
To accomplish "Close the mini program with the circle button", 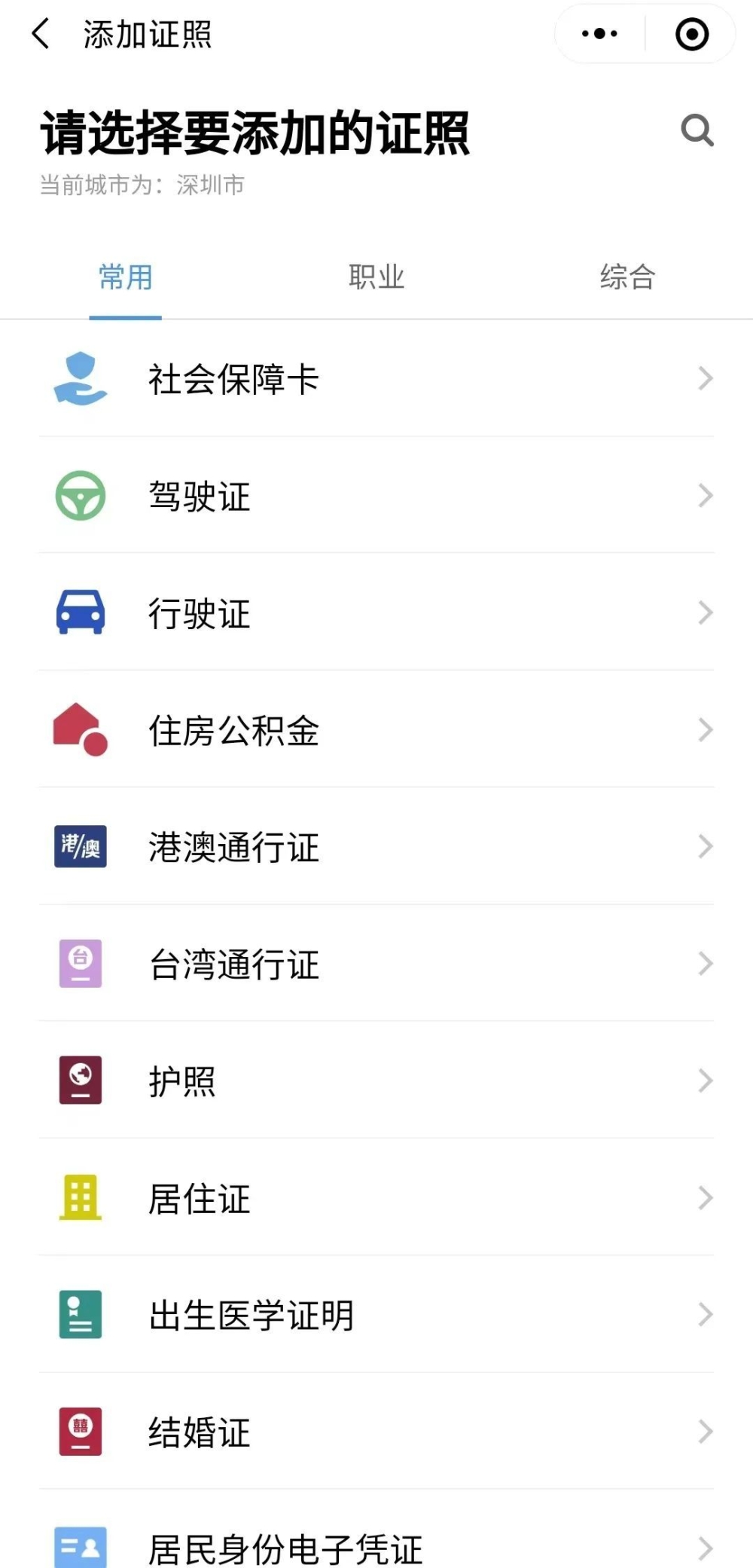I will pos(691,35).
